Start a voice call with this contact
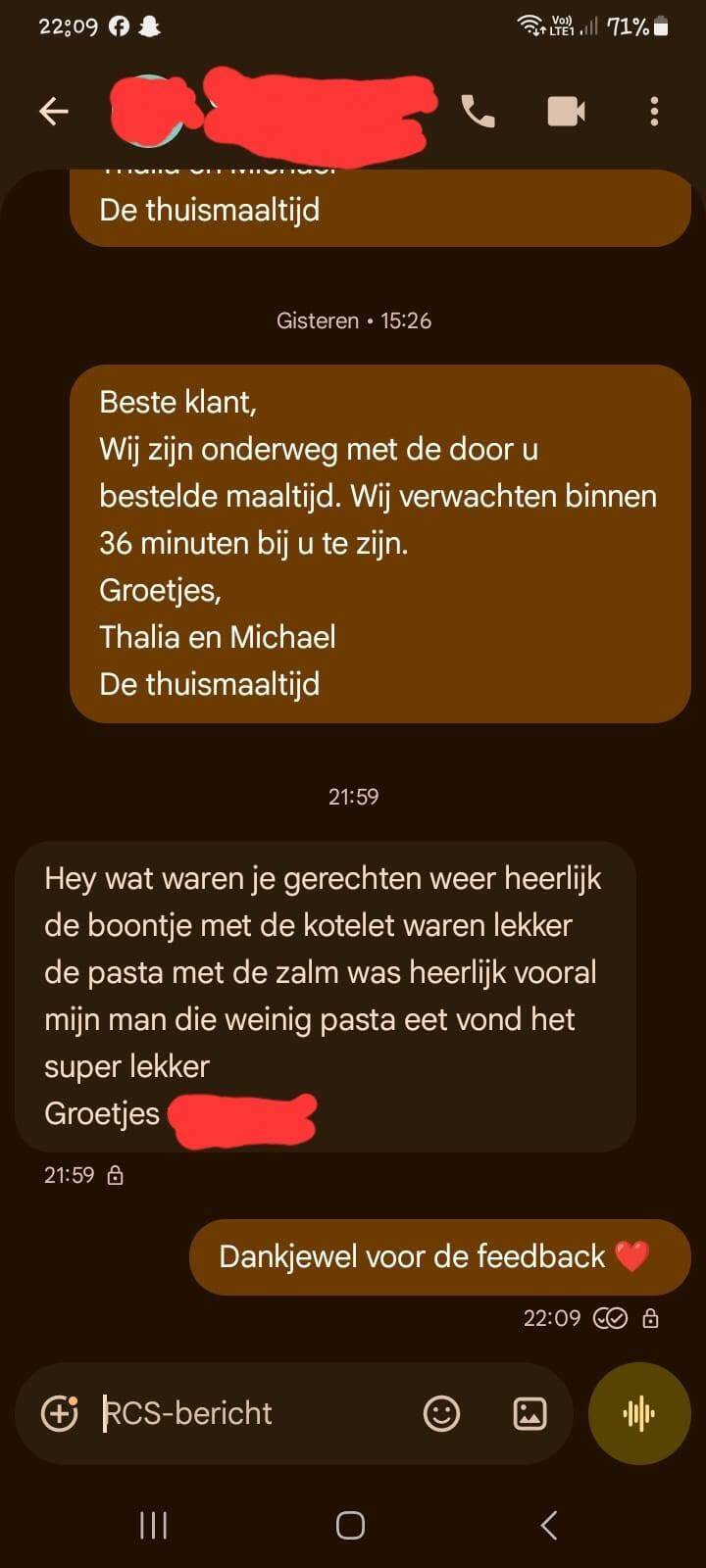The image size is (706, 1568). [479, 112]
